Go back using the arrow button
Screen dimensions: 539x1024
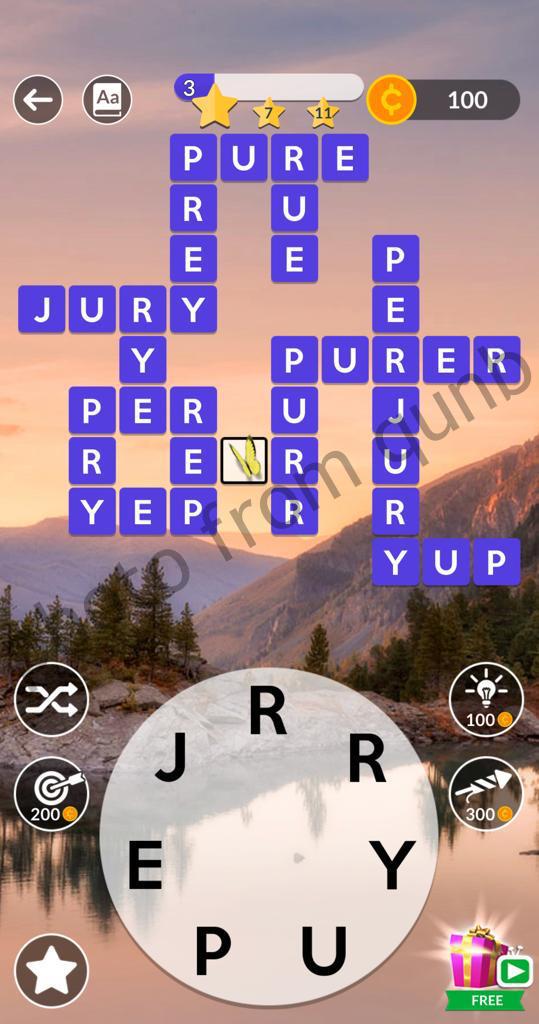tap(38, 100)
